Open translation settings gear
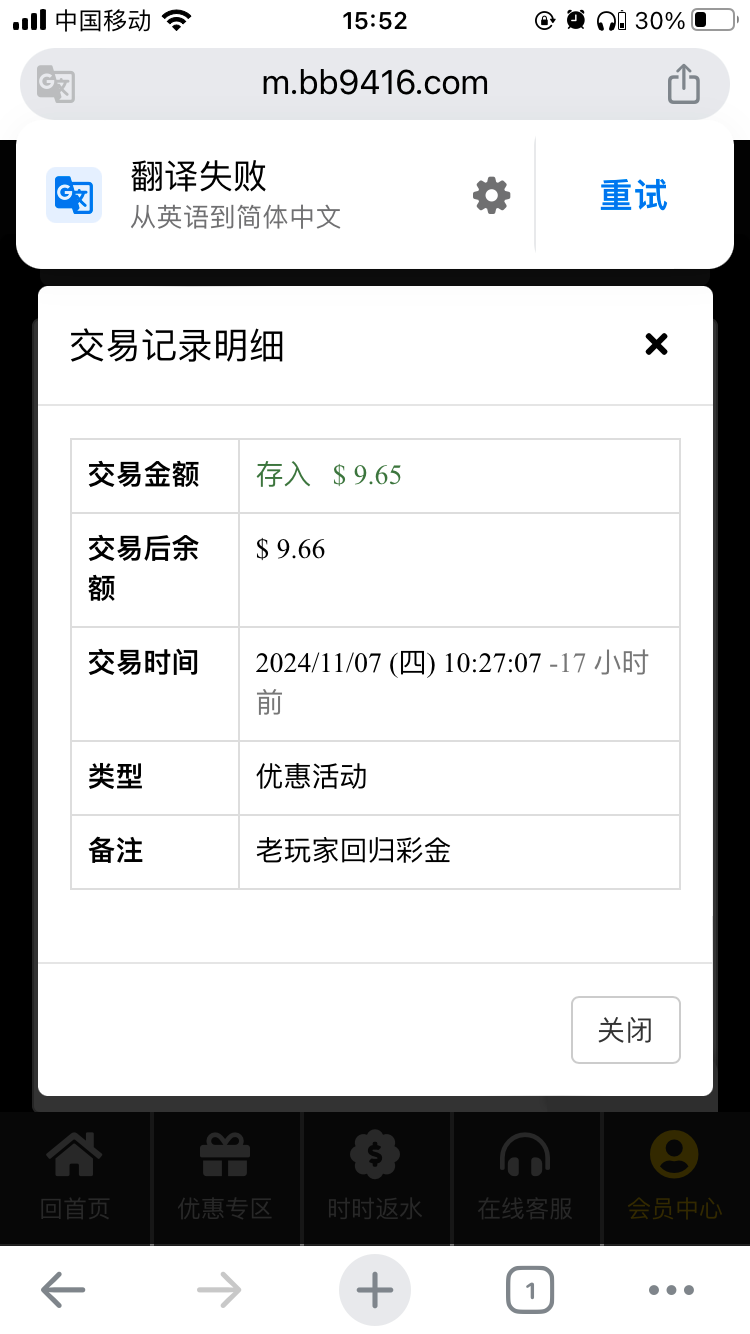The width and height of the screenshot is (750, 1334). click(491, 196)
